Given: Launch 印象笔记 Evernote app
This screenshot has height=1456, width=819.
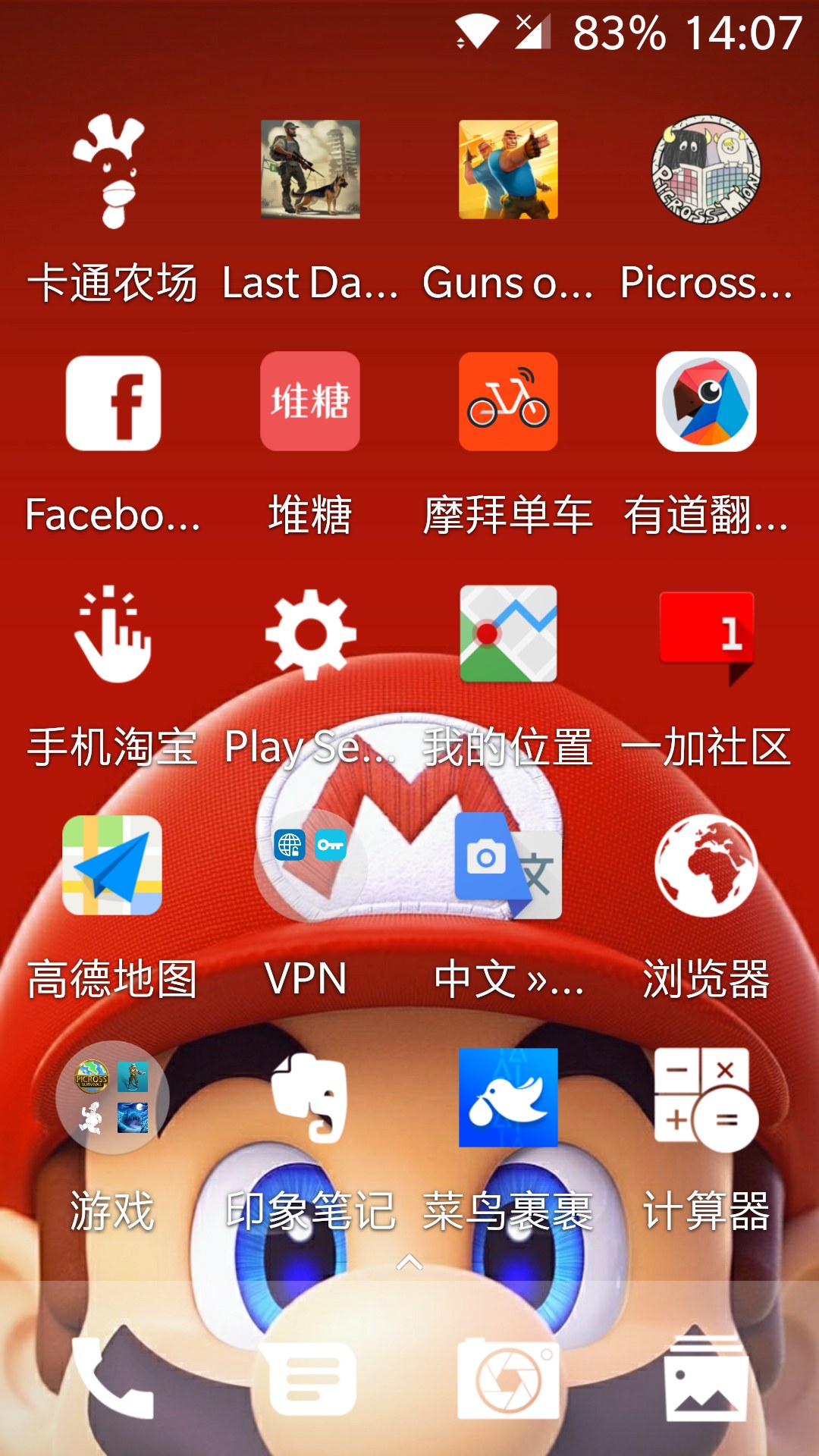Looking at the screenshot, I should tap(310, 1098).
